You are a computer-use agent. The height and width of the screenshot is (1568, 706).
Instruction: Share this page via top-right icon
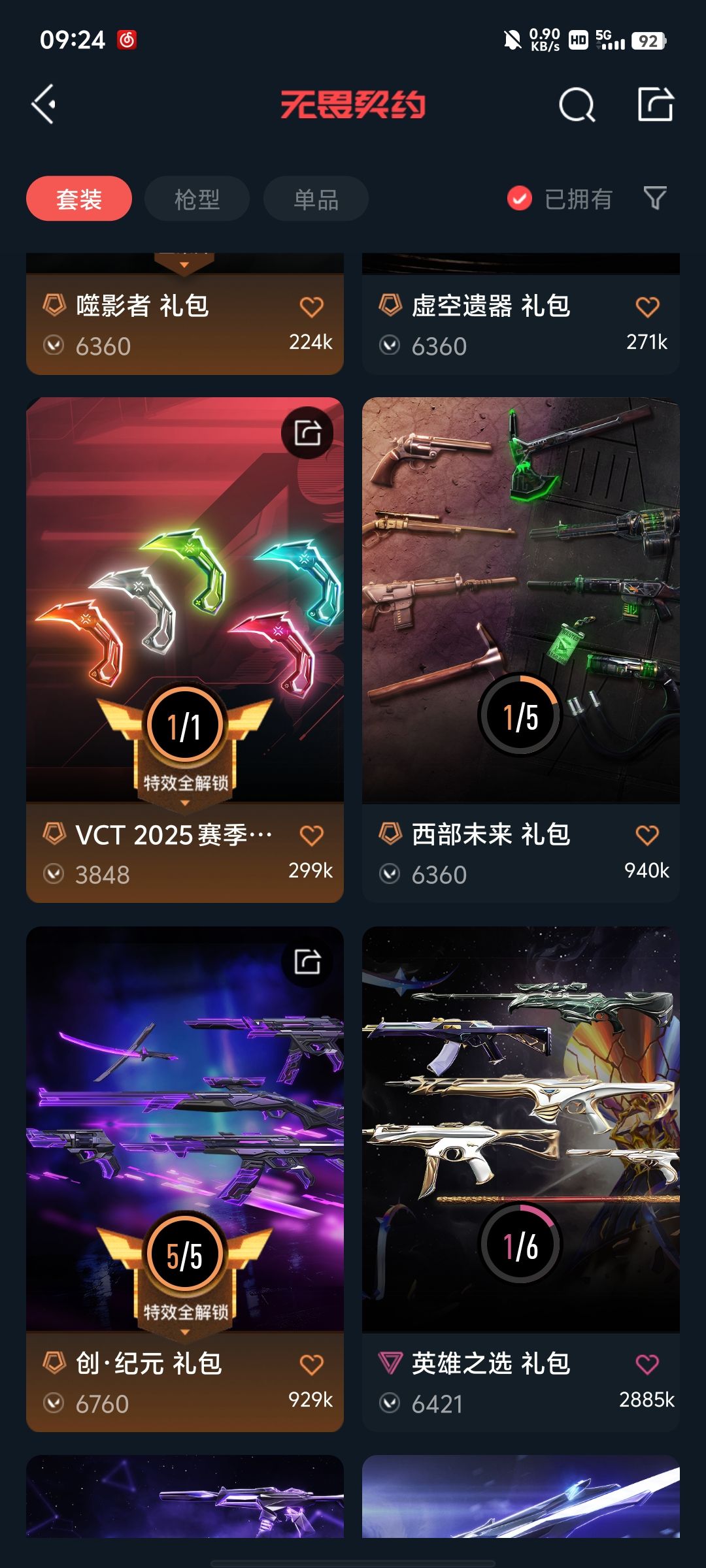point(655,105)
